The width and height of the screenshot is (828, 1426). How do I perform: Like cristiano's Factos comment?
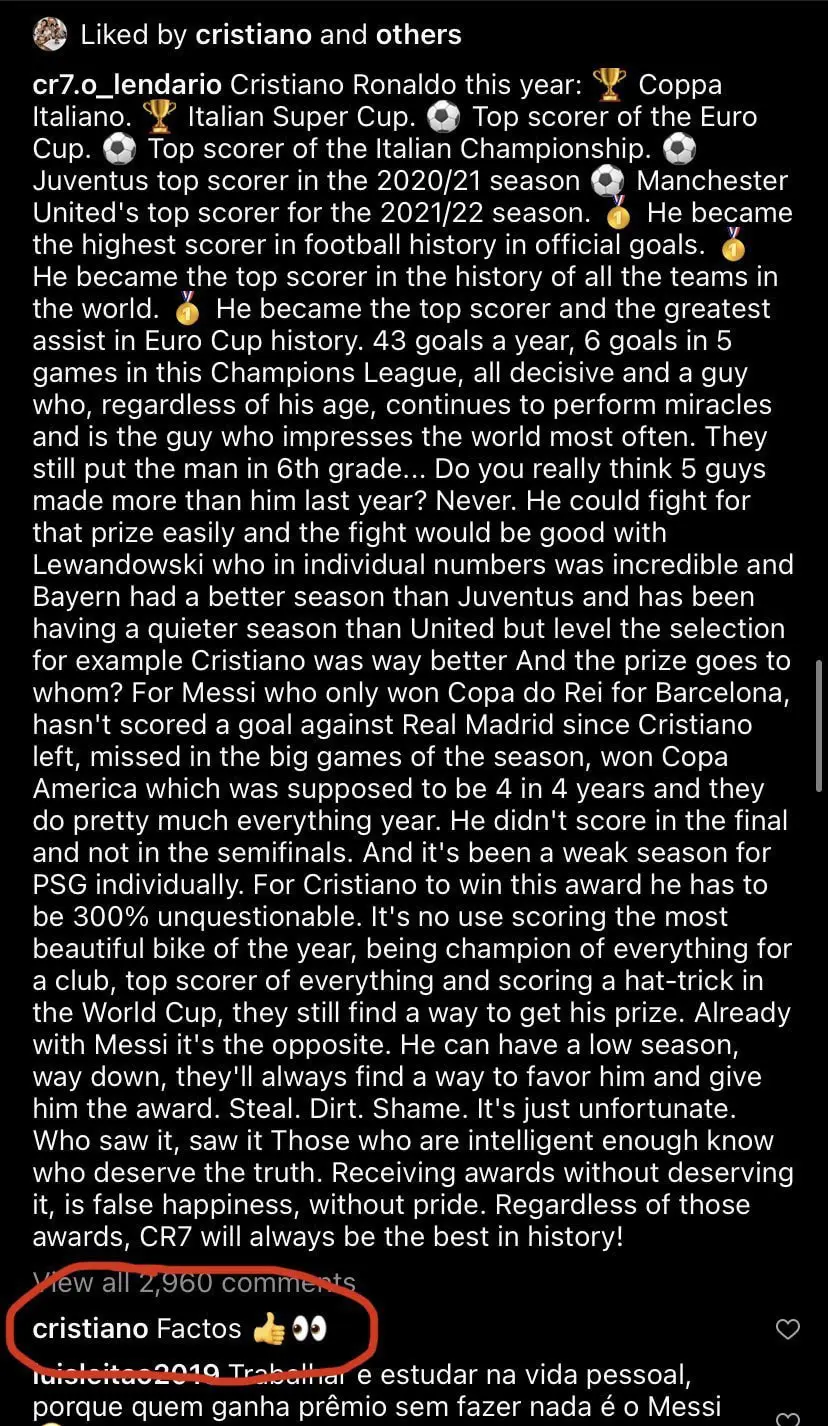[788, 1329]
